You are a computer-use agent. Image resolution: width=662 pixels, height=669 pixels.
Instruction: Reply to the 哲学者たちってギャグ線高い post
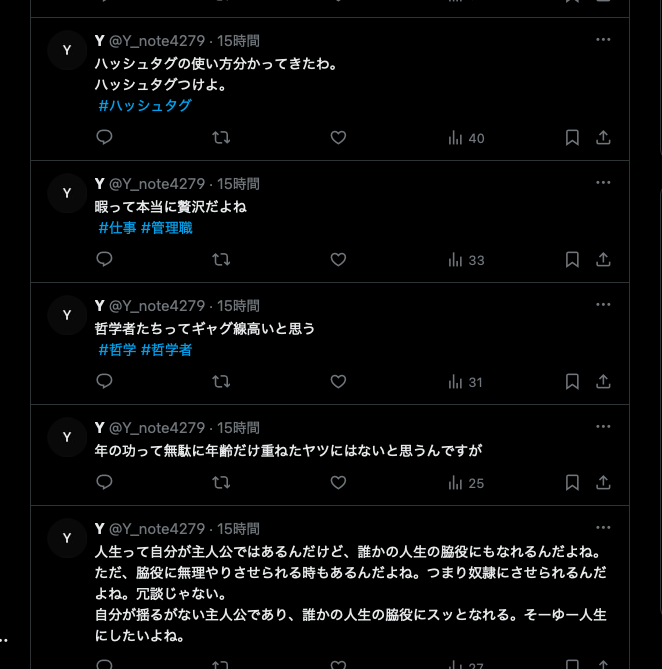click(x=104, y=382)
